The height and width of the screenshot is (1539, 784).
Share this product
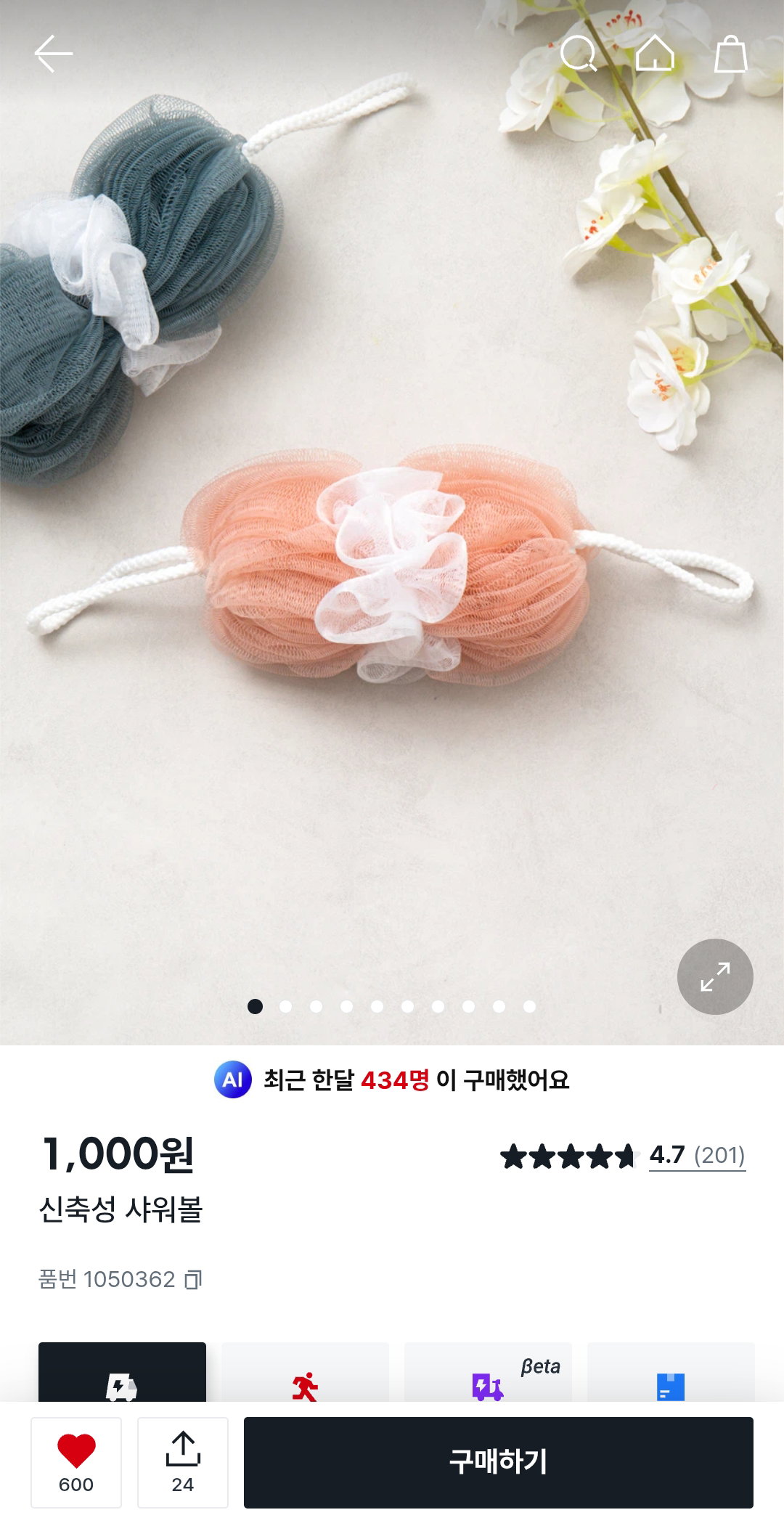click(x=183, y=1463)
